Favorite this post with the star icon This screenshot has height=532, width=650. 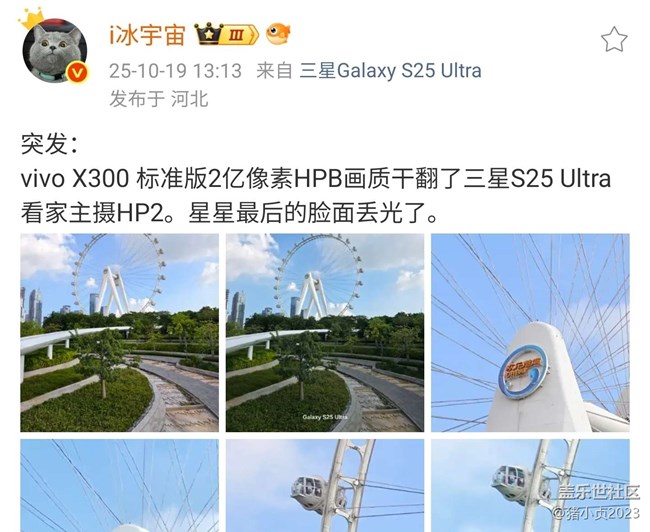click(613, 40)
